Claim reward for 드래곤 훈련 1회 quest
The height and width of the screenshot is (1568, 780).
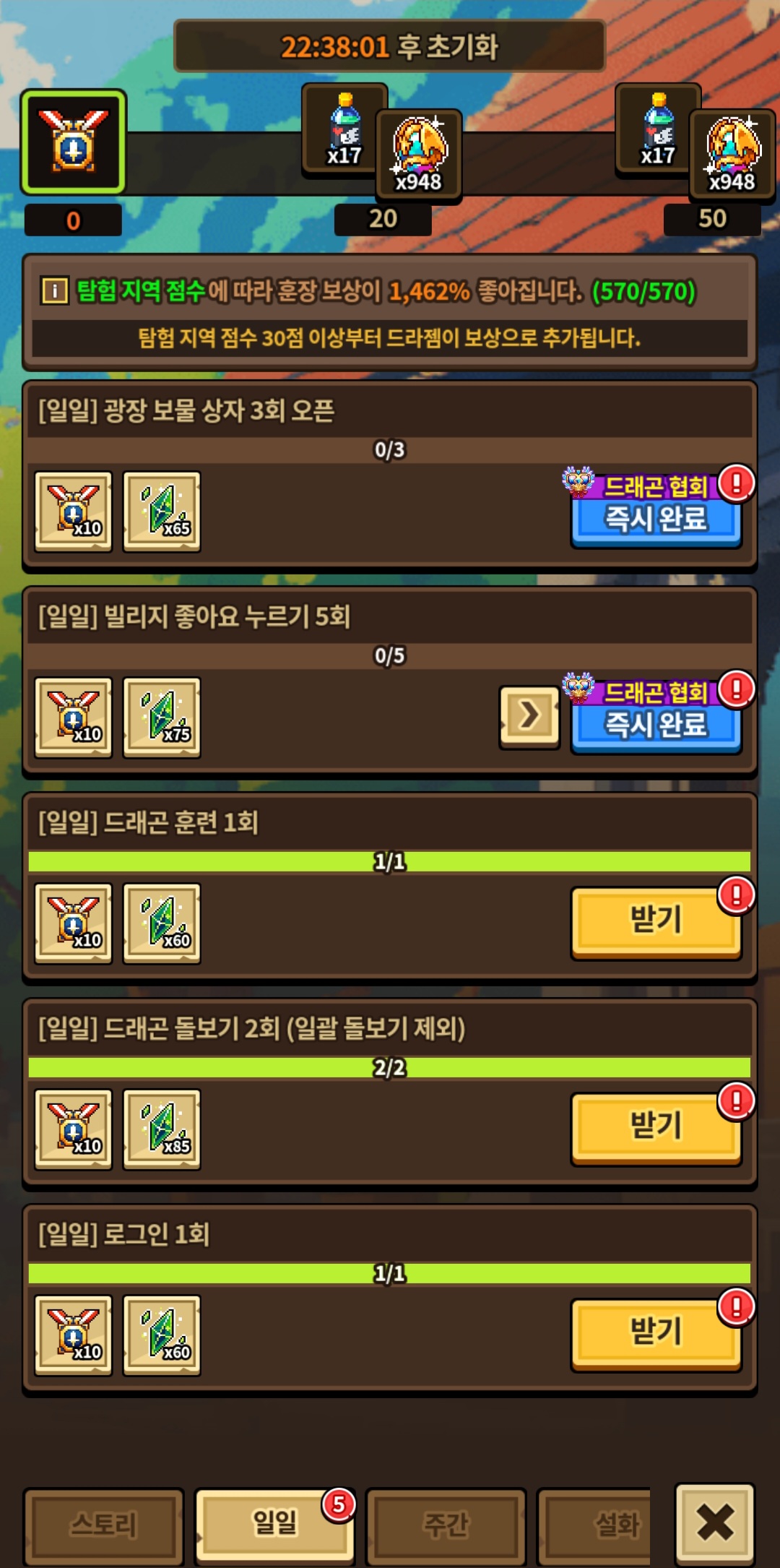pos(656,921)
